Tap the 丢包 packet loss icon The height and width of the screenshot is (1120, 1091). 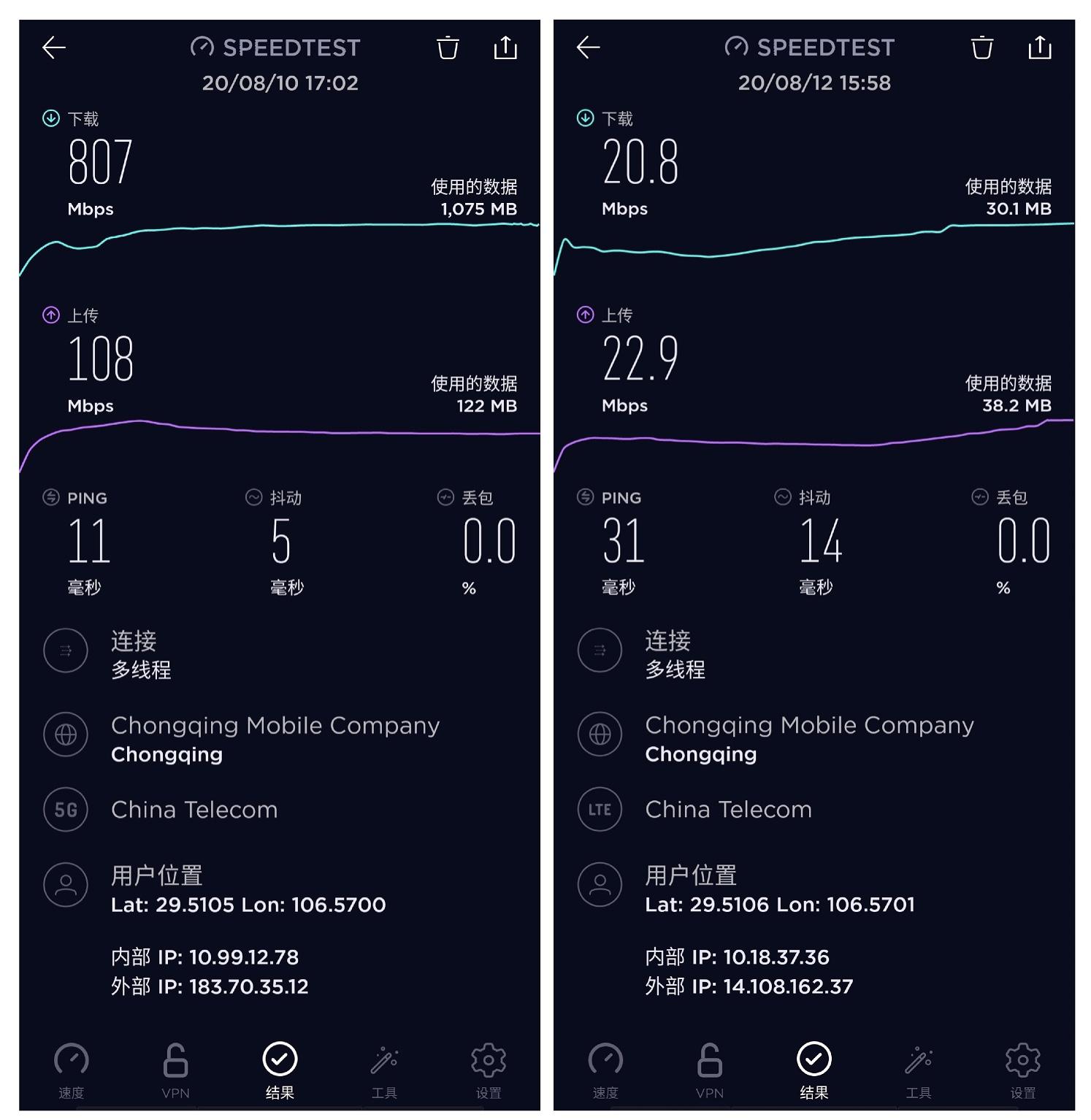click(x=445, y=497)
